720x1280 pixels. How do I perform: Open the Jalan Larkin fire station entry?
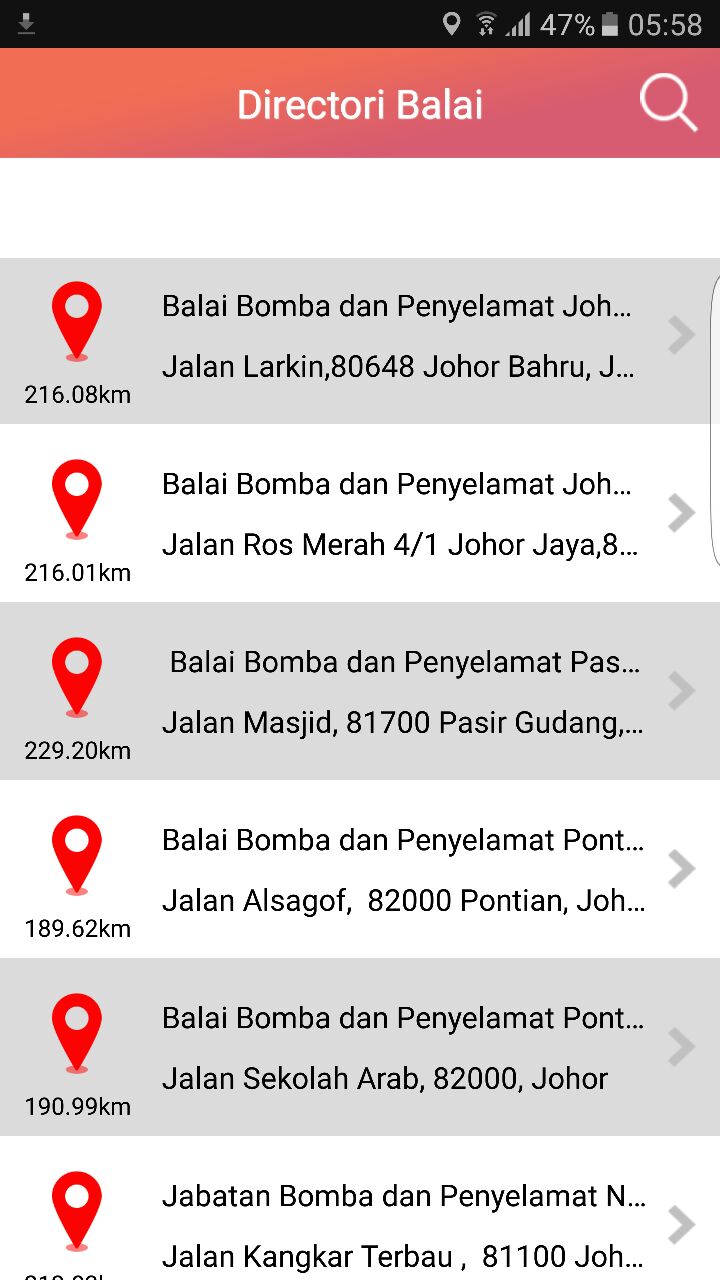[x=360, y=341]
